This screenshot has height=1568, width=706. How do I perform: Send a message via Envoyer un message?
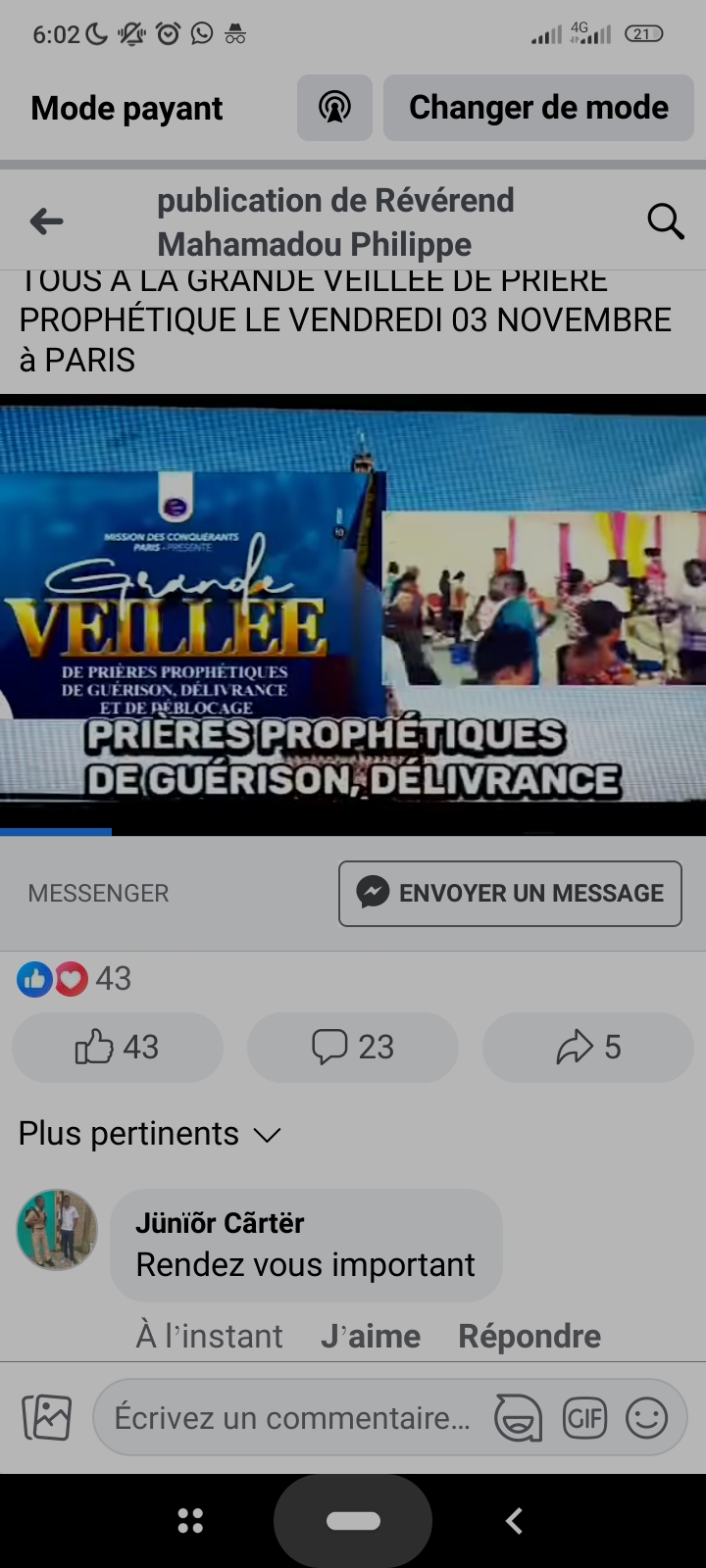click(510, 893)
